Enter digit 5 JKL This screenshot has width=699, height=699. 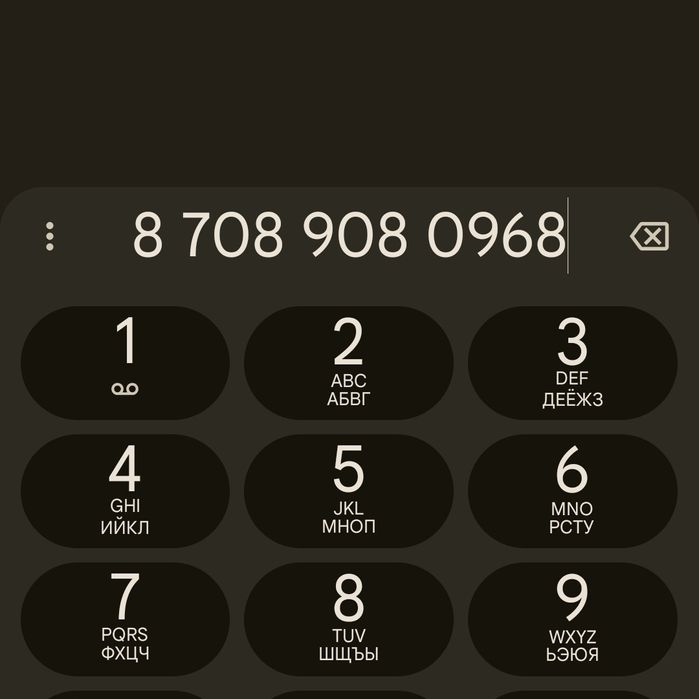tap(348, 490)
